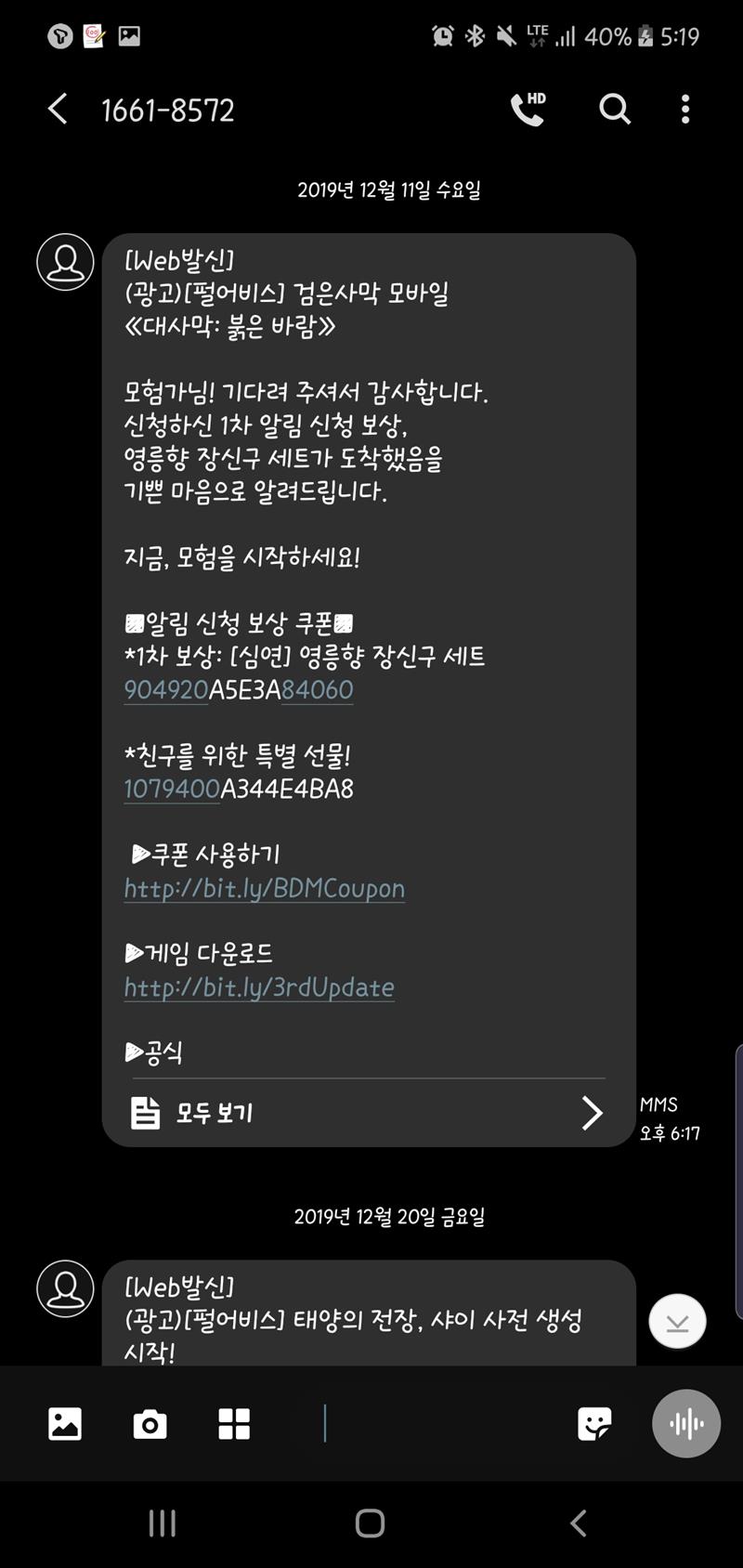Open the more attachments grid

click(234, 1423)
